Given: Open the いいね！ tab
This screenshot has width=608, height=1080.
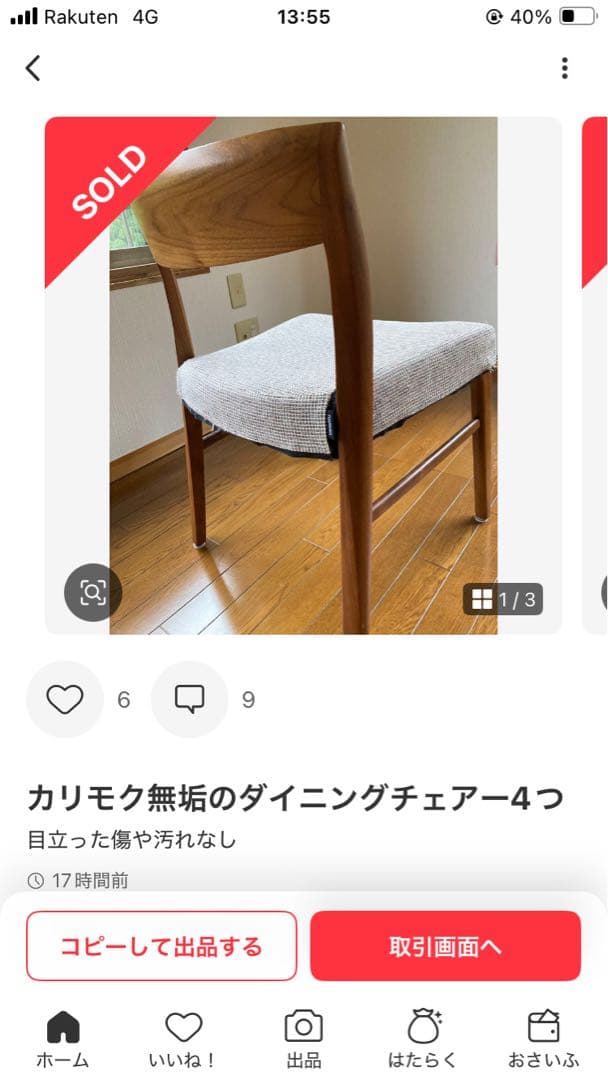Looking at the screenshot, I should pyautogui.click(x=183, y=1039).
